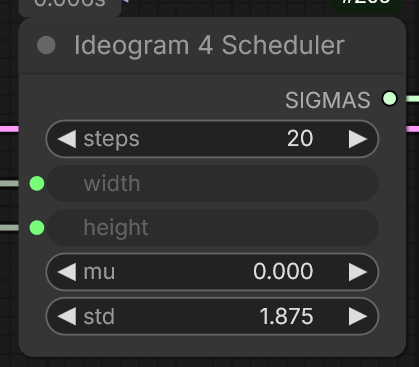The image size is (419, 367).
Task: Tap the height input connector
Action: click(x=37, y=228)
